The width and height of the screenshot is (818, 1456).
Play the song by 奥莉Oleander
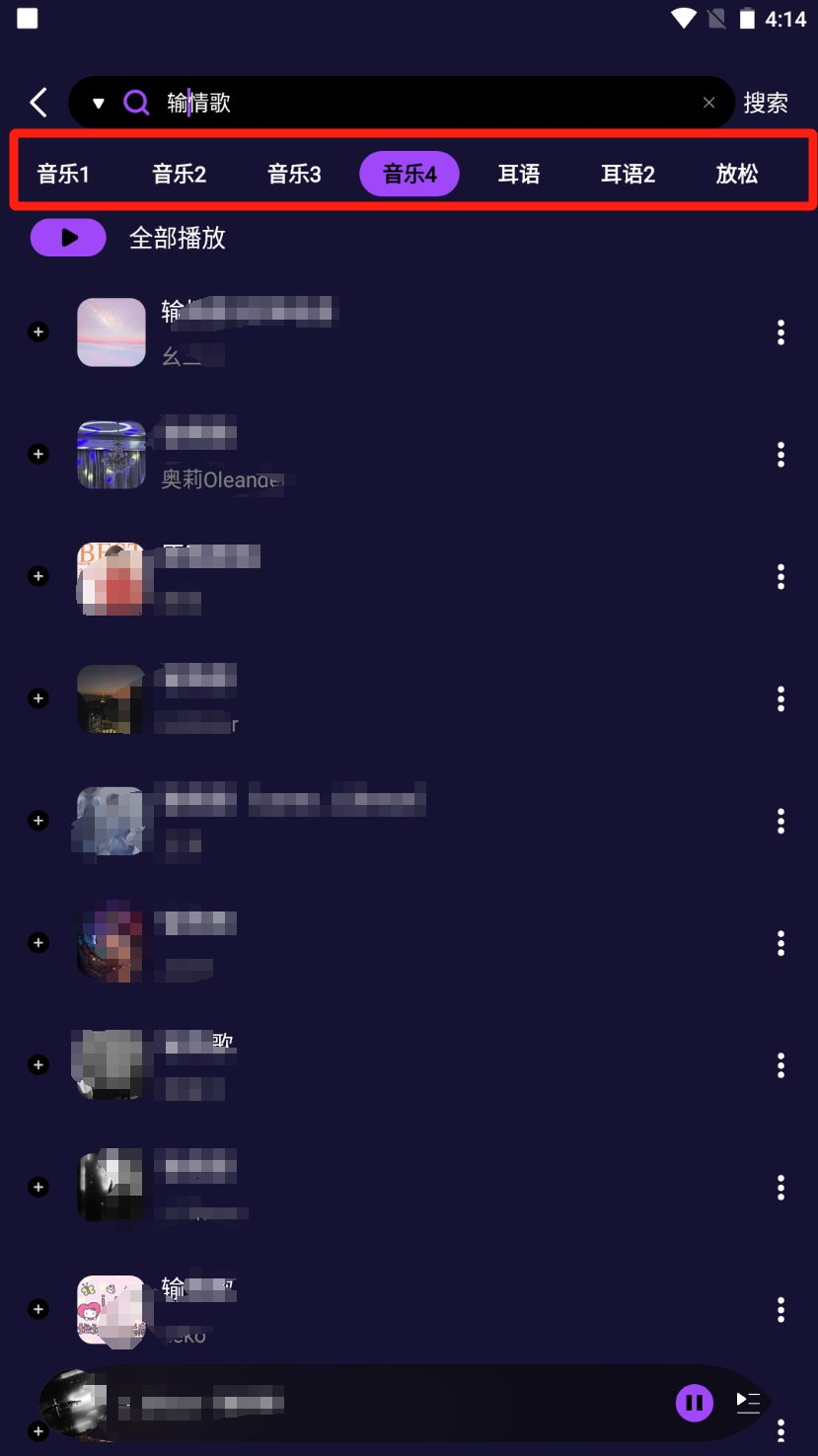click(395, 455)
